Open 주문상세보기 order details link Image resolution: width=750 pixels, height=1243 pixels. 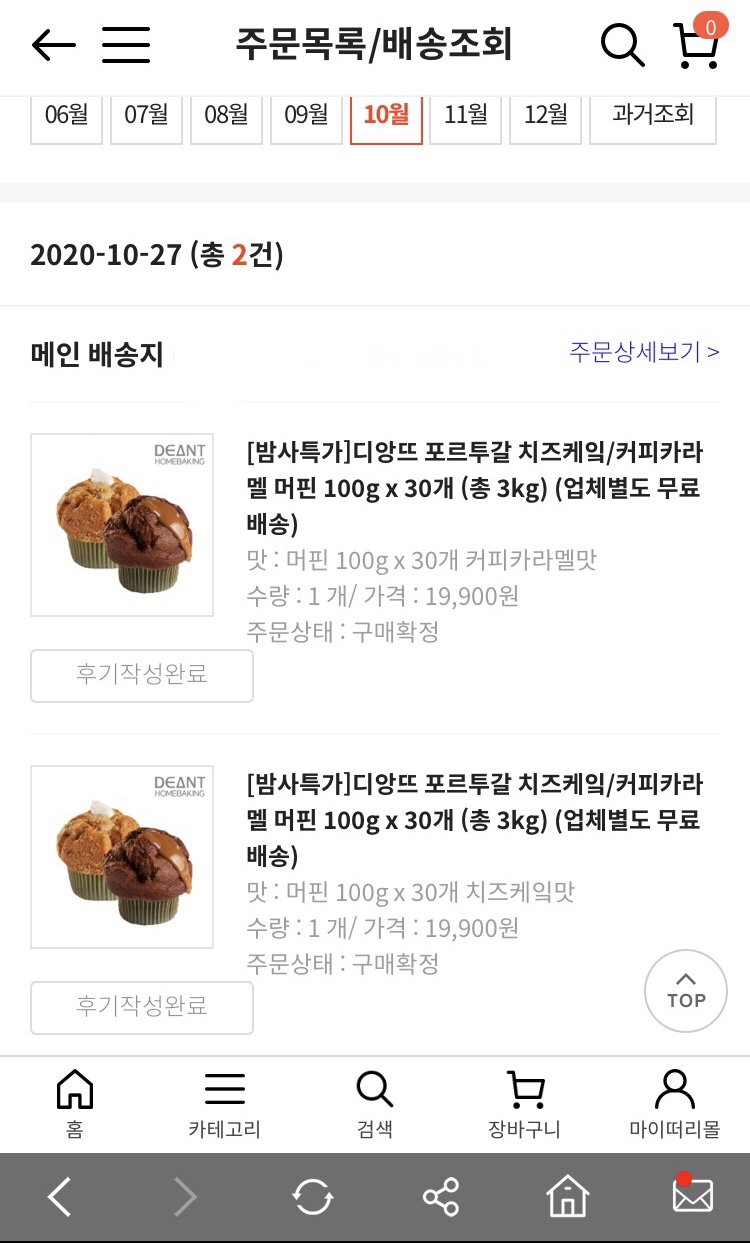[644, 352]
